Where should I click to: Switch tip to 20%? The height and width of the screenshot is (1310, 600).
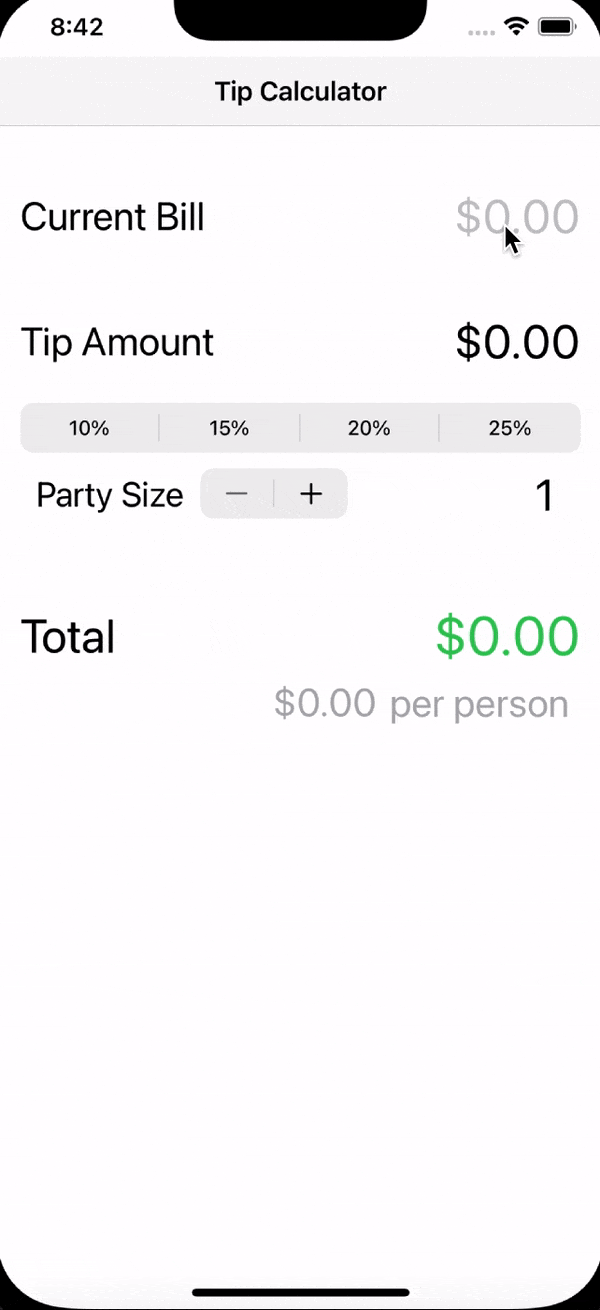click(369, 428)
